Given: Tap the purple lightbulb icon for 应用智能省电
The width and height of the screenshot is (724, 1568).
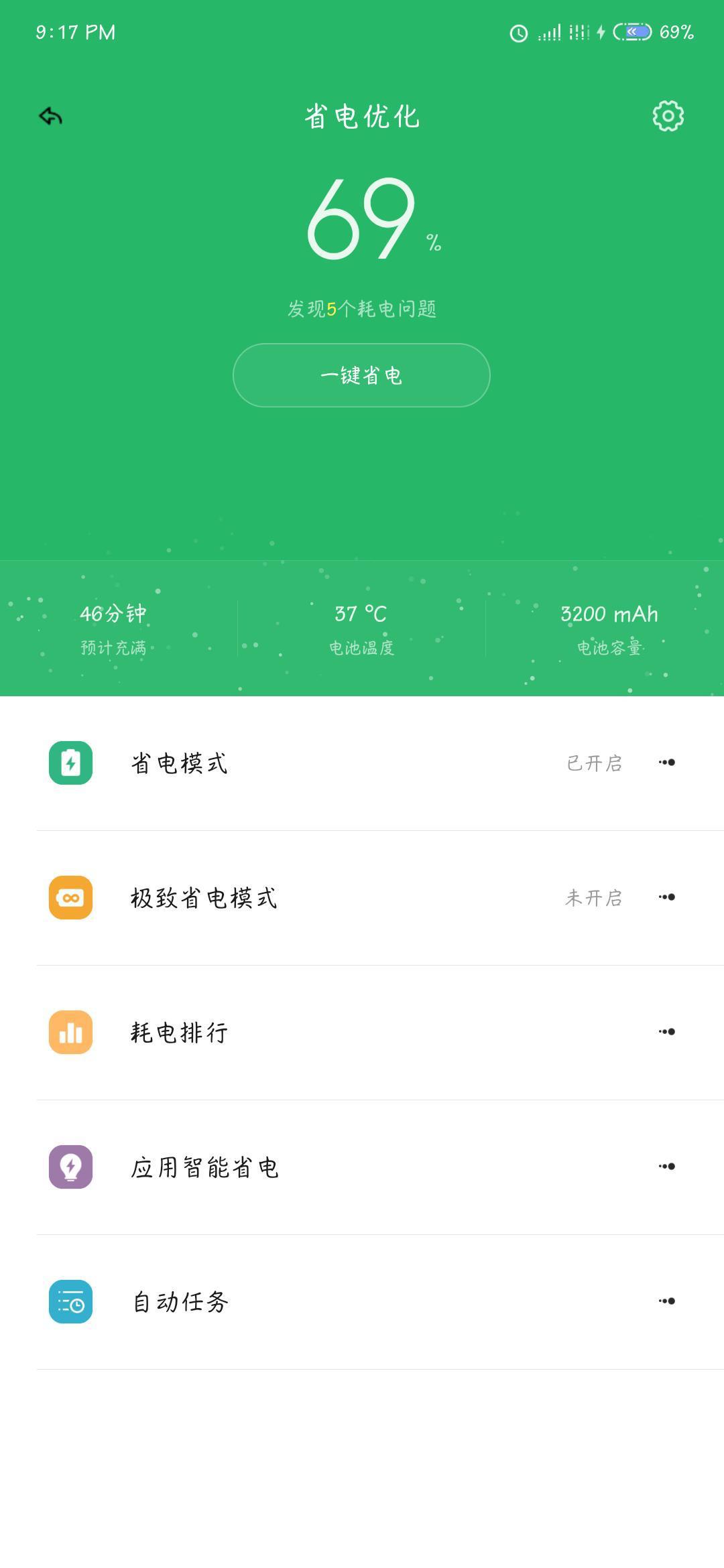Looking at the screenshot, I should (70, 1166).
